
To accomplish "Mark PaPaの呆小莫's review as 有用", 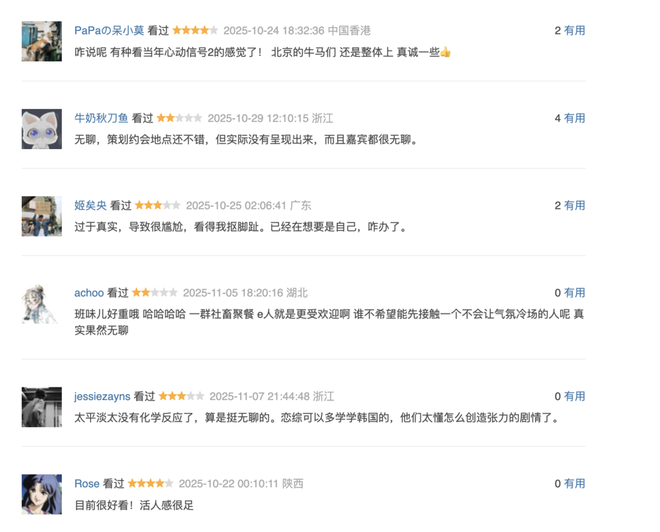I will [x=574, y=31].
